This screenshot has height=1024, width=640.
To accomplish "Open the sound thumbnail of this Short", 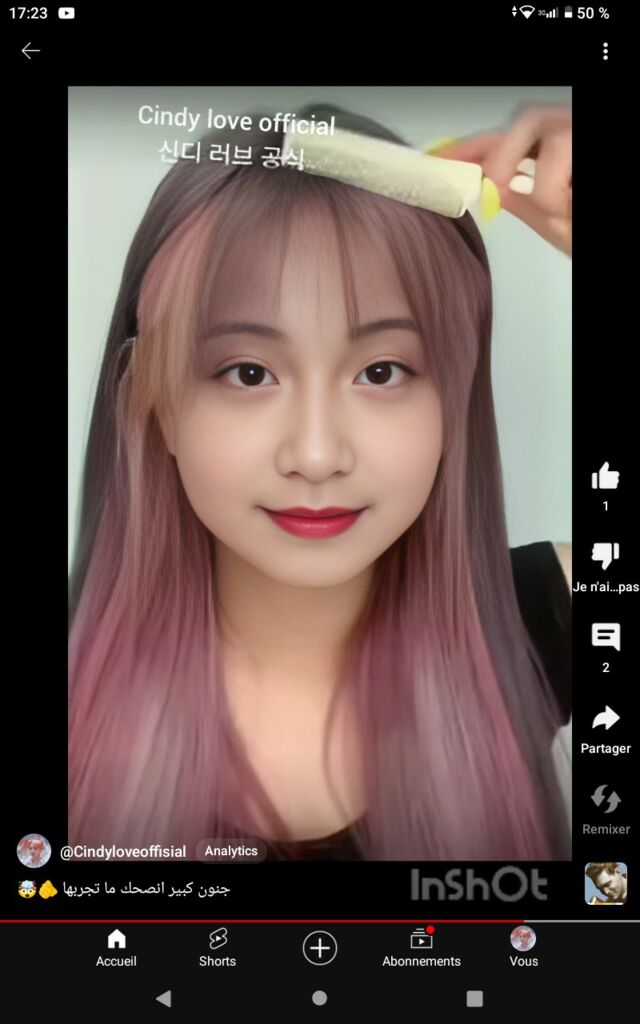I will (605, 883).
